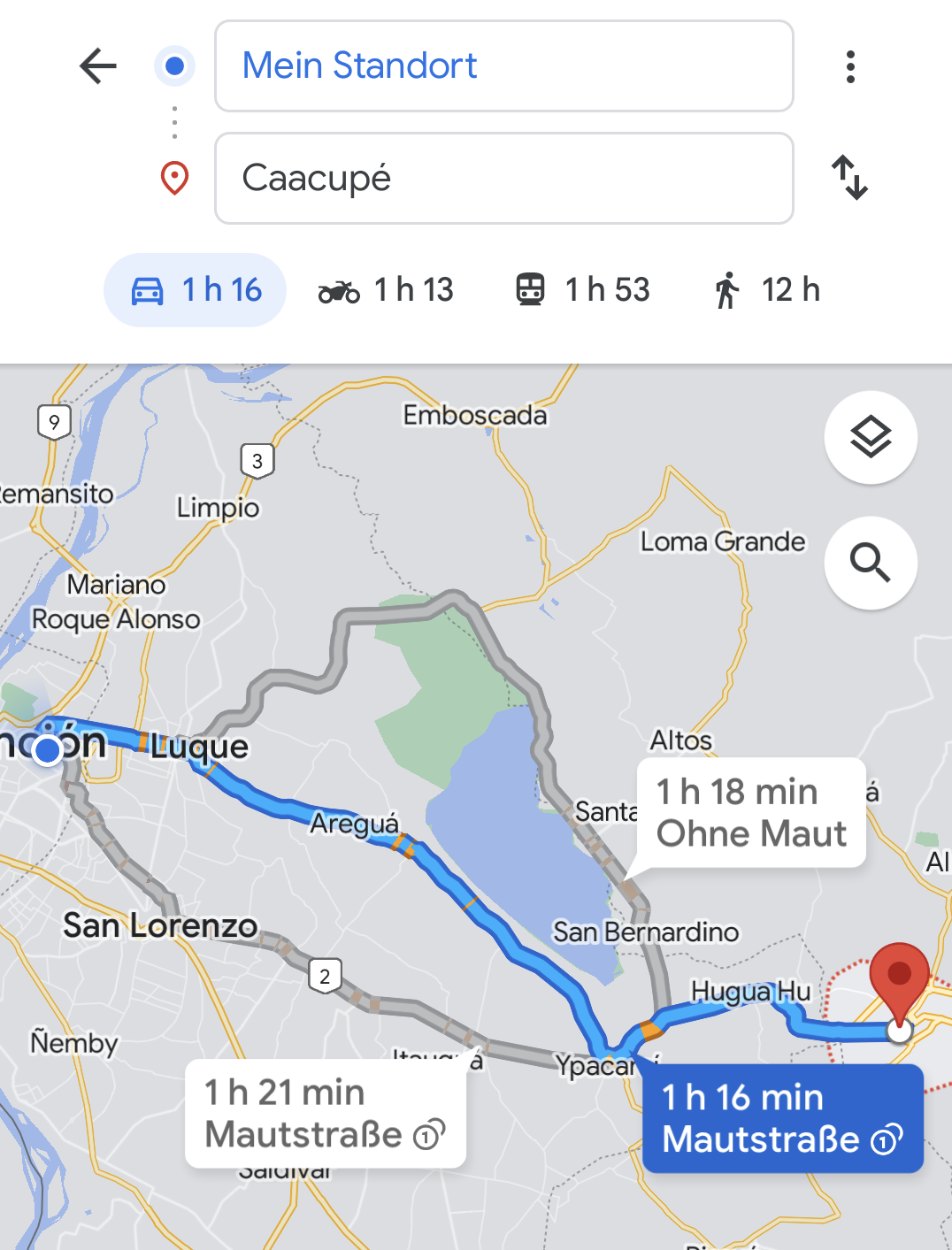The image size is (952, 1250).
Task: Edit the destination field Caacupé
Action: (503, 178)
